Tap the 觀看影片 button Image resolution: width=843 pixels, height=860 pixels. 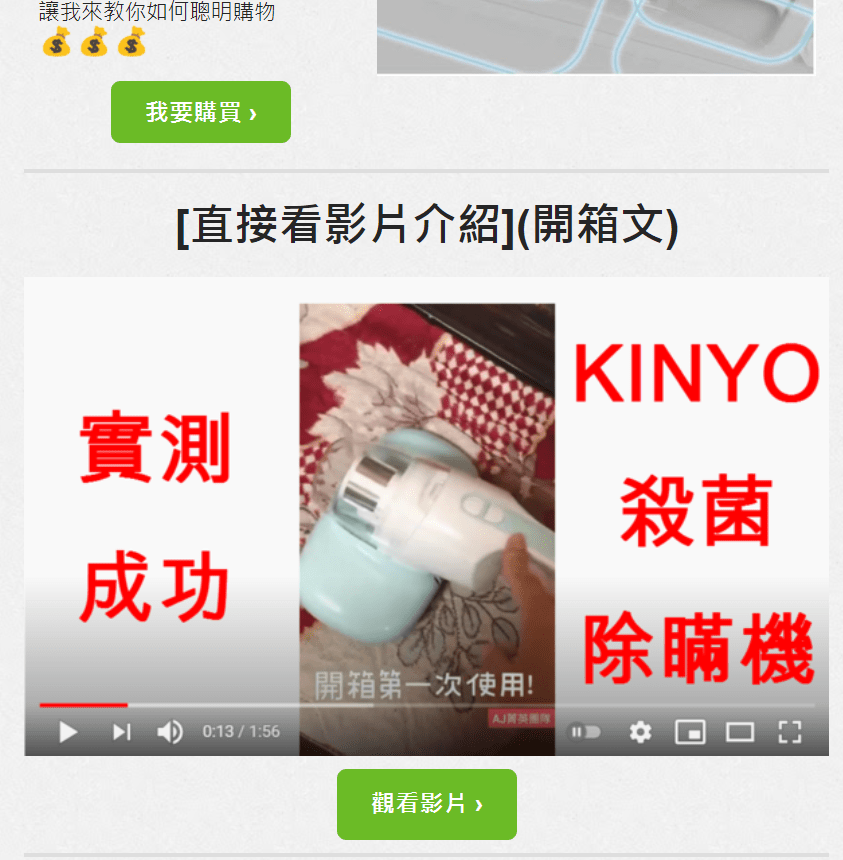[x=426, y=804]
